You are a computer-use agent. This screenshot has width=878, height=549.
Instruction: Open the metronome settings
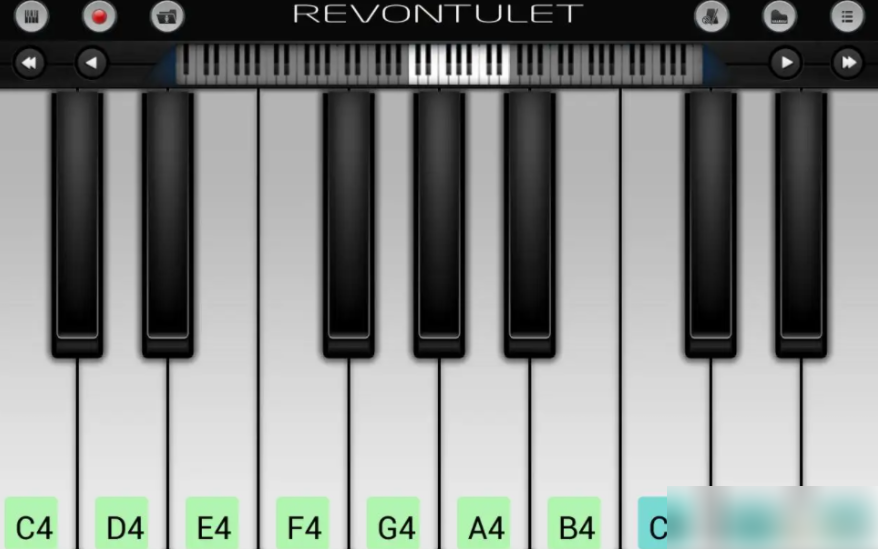[712, 16]
